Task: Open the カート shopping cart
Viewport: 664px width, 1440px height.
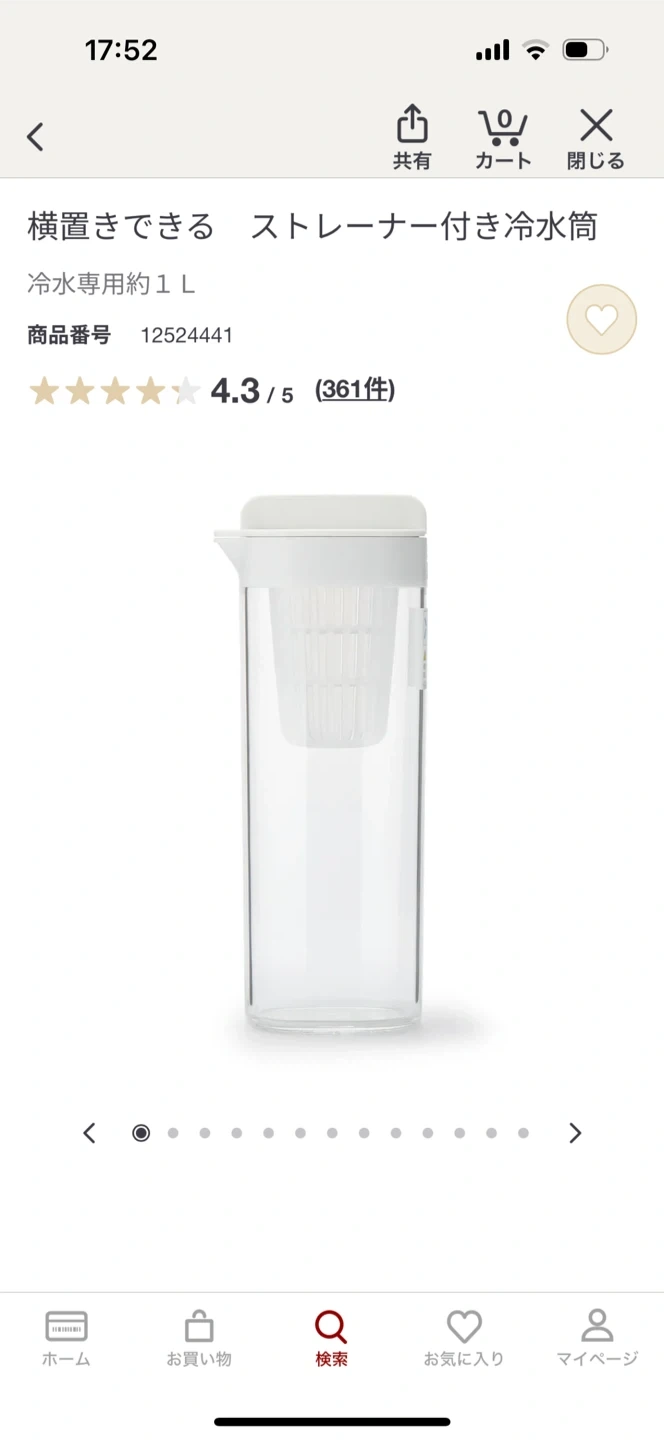Action: pyautogui.click(x=502, y=139)
